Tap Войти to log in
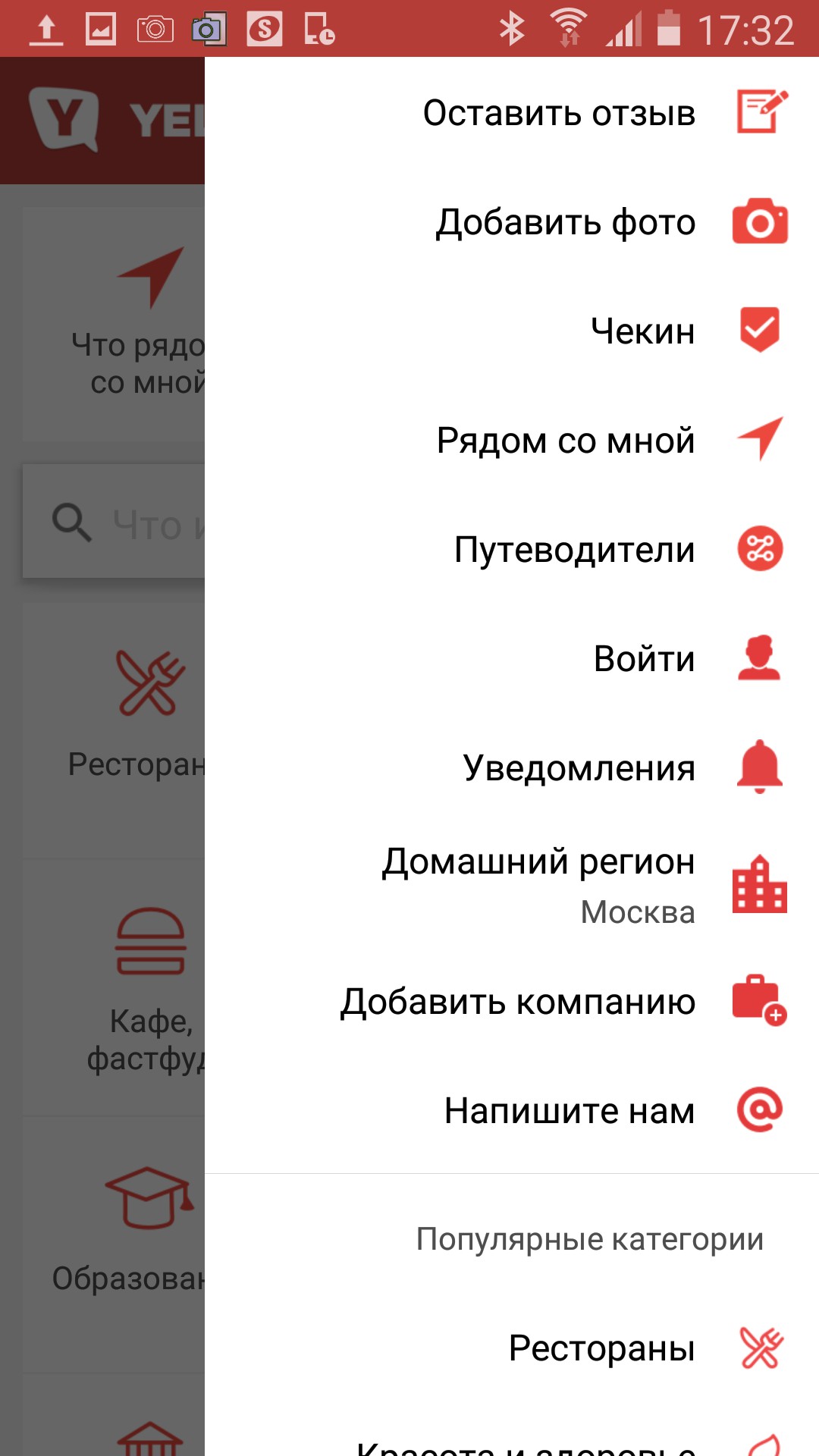The height and width of the screenshot is (1456, 819). (x=644, y=659)
